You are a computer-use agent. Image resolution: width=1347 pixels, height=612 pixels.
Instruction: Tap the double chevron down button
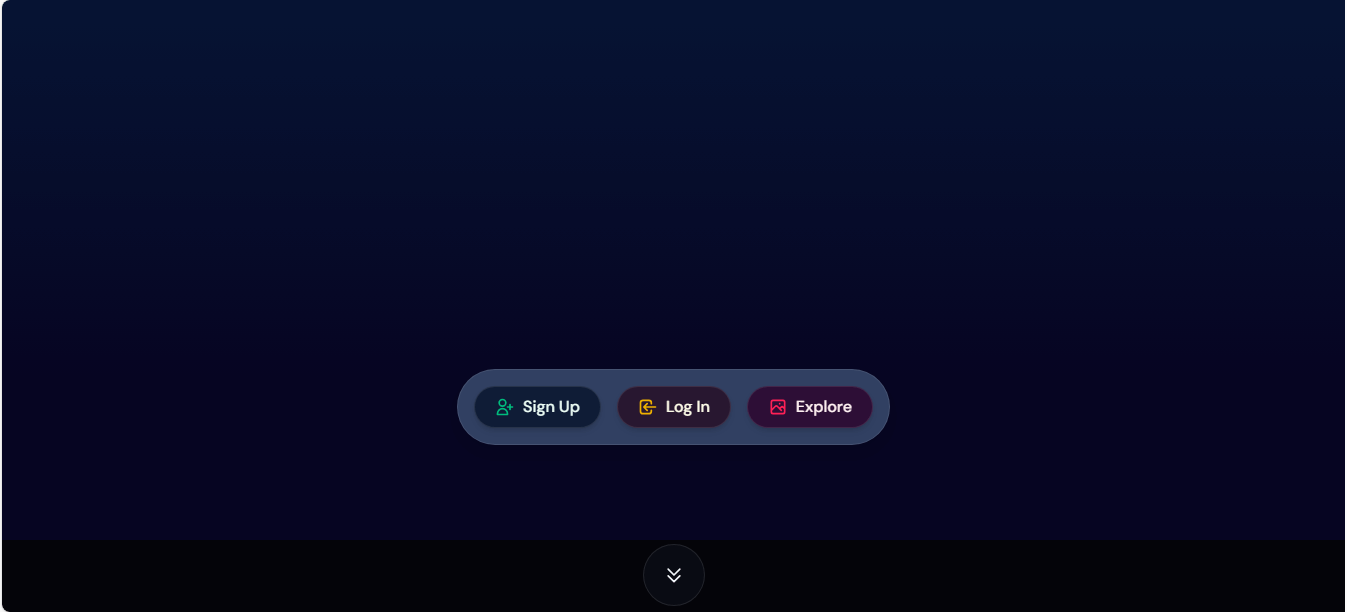tap(674, 575)
